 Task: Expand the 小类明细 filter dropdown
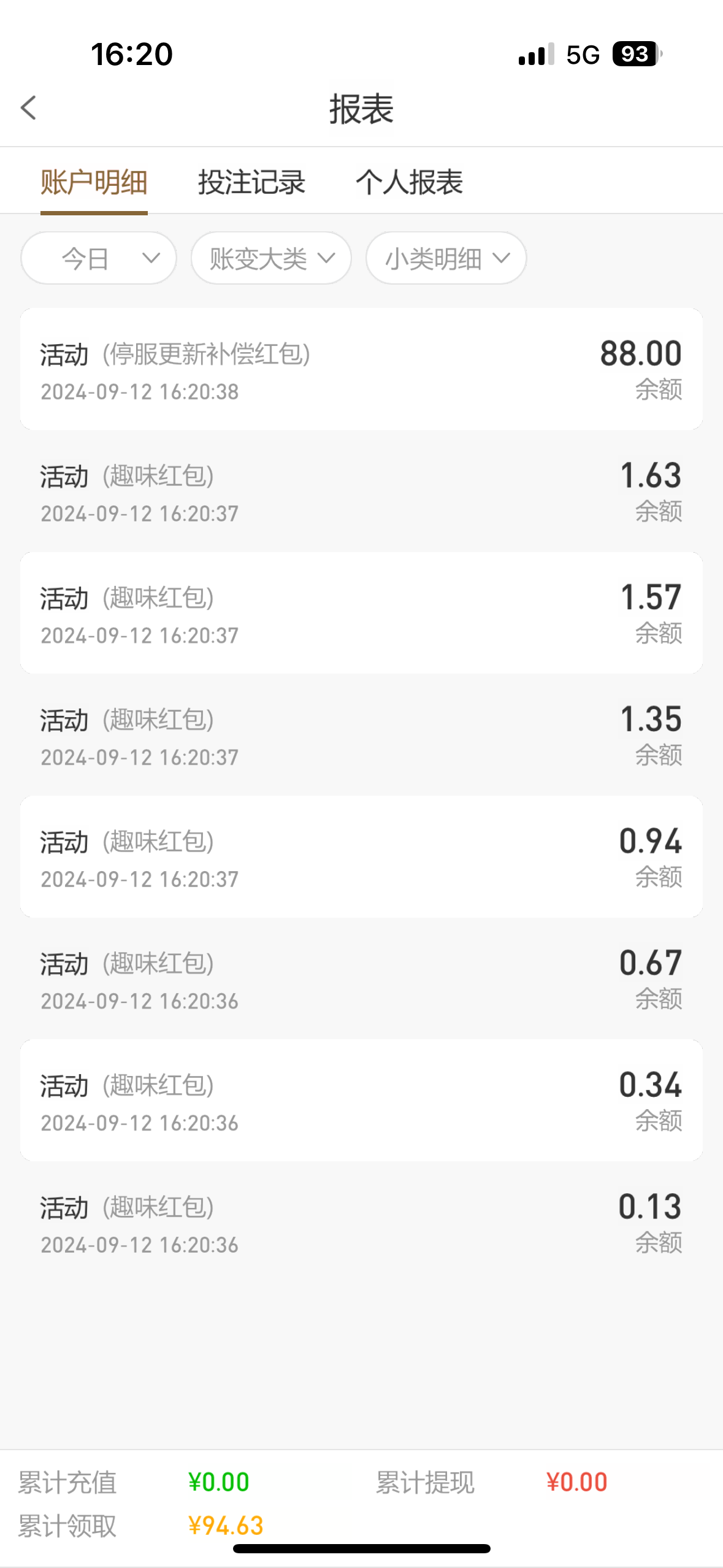(x=446, y=258)
